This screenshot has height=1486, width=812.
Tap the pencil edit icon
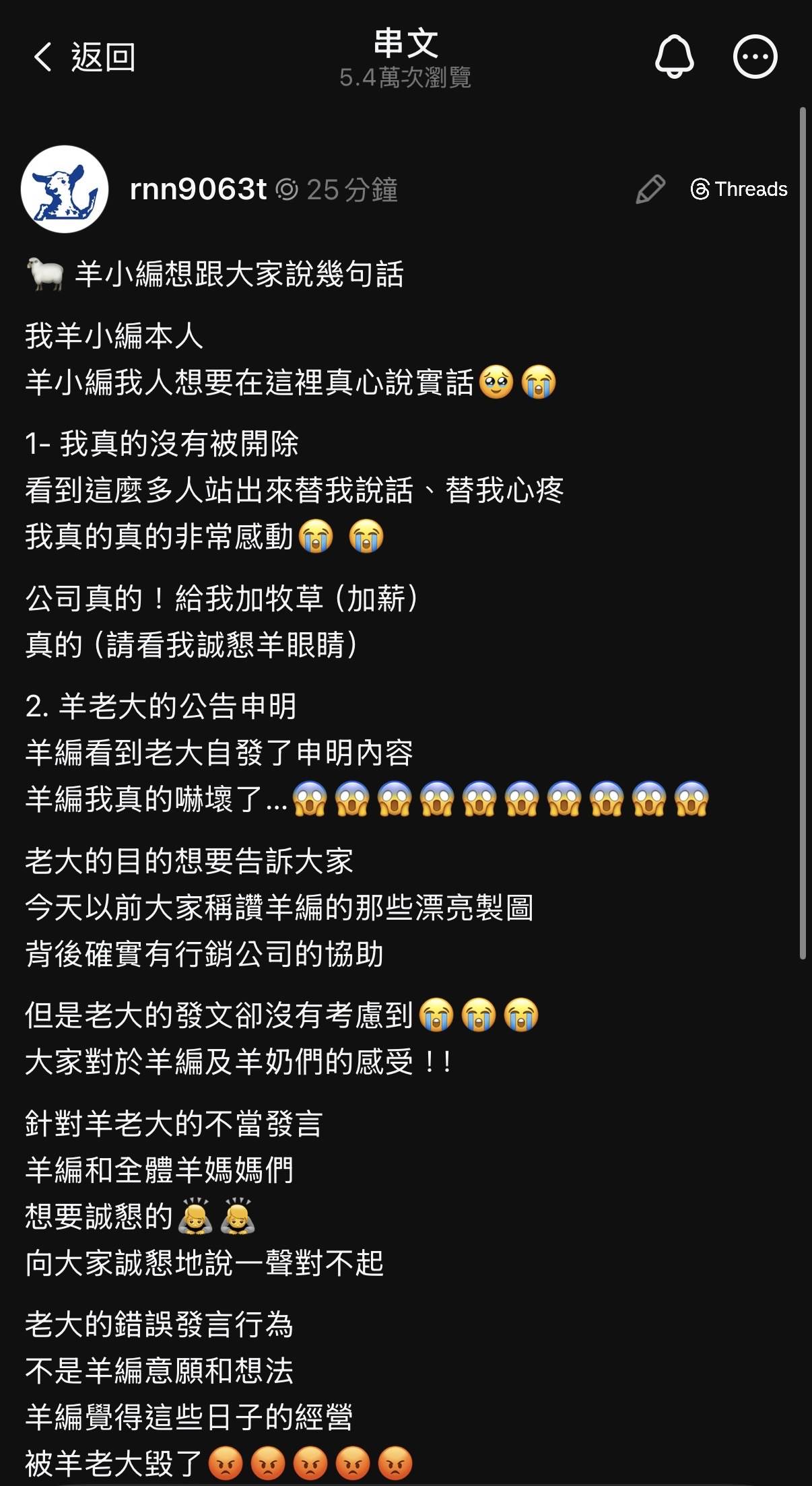tap(650, 189)
